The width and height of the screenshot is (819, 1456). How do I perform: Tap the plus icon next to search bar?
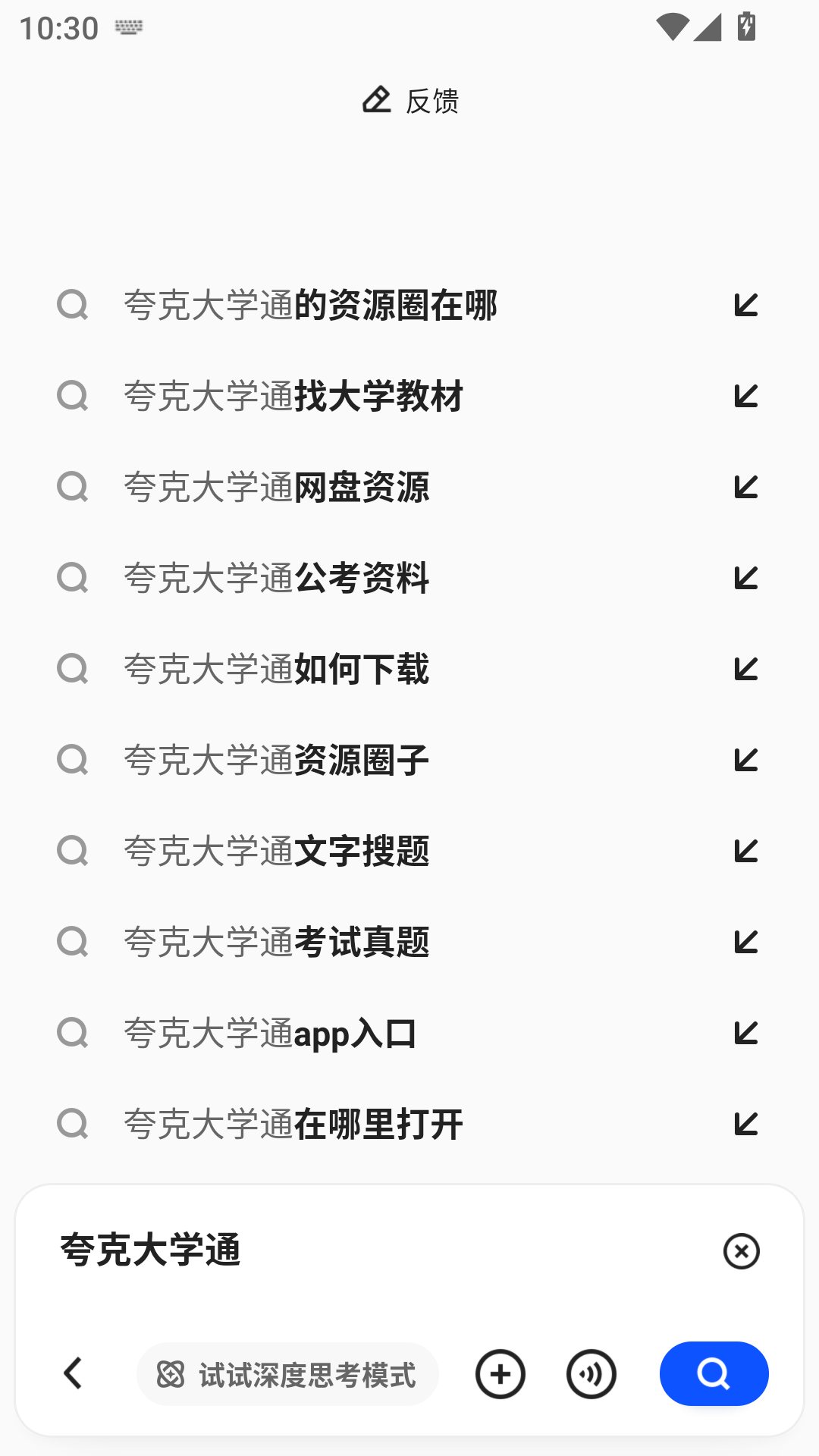point(499,1373)
